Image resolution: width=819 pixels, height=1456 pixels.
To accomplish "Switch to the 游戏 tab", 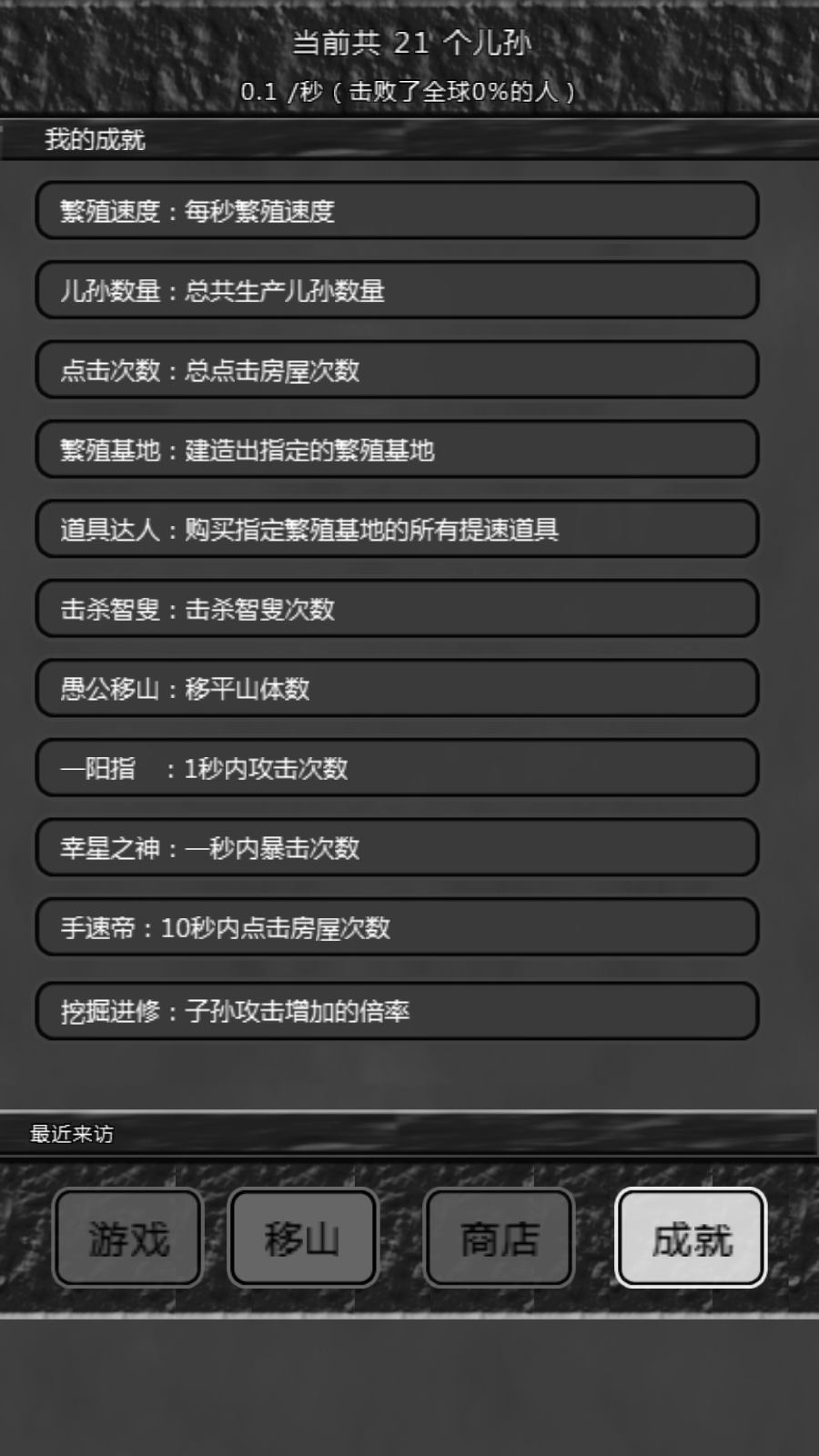I will 127,1238.
